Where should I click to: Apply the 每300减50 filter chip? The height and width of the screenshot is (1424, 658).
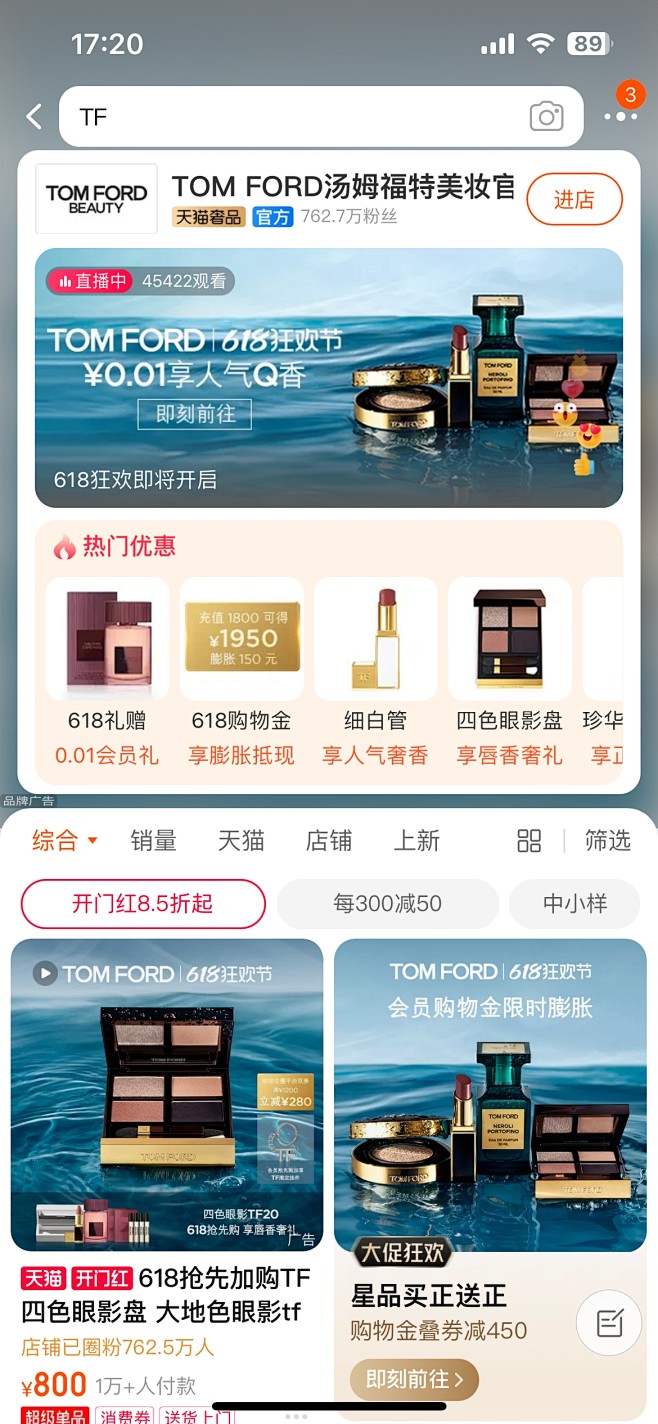click(x=387, y=904)
